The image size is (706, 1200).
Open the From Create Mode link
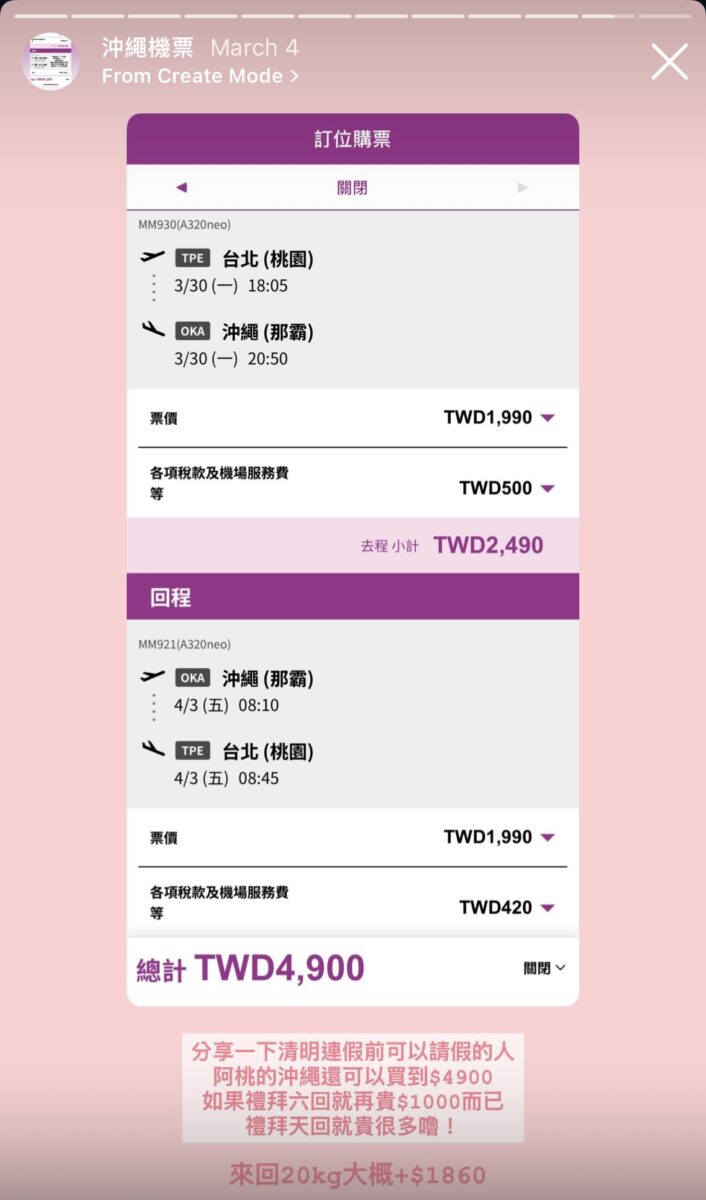(x=200, y=76)
